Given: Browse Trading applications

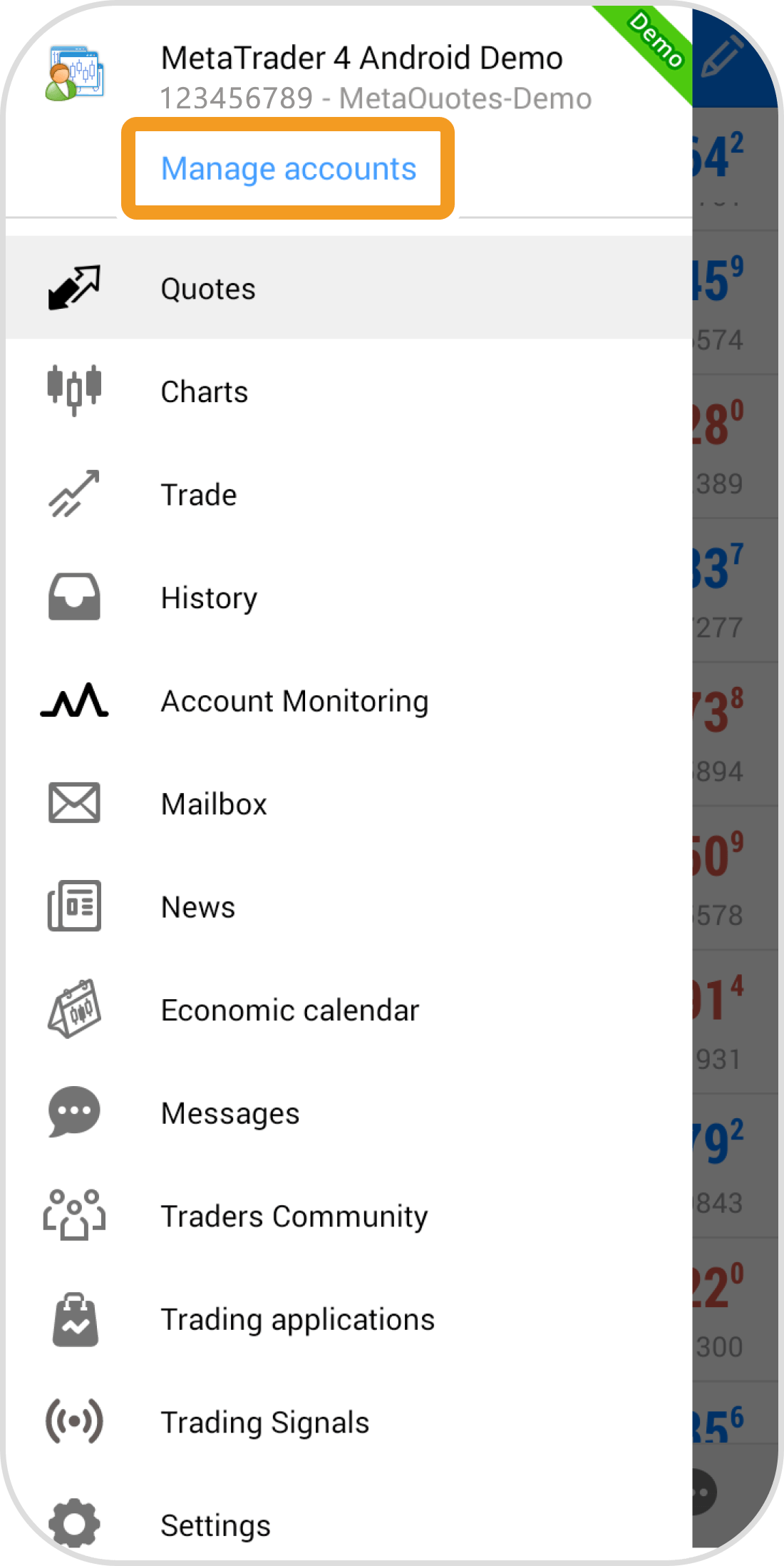Looking at the screenshot, I should coord(298,1319).
